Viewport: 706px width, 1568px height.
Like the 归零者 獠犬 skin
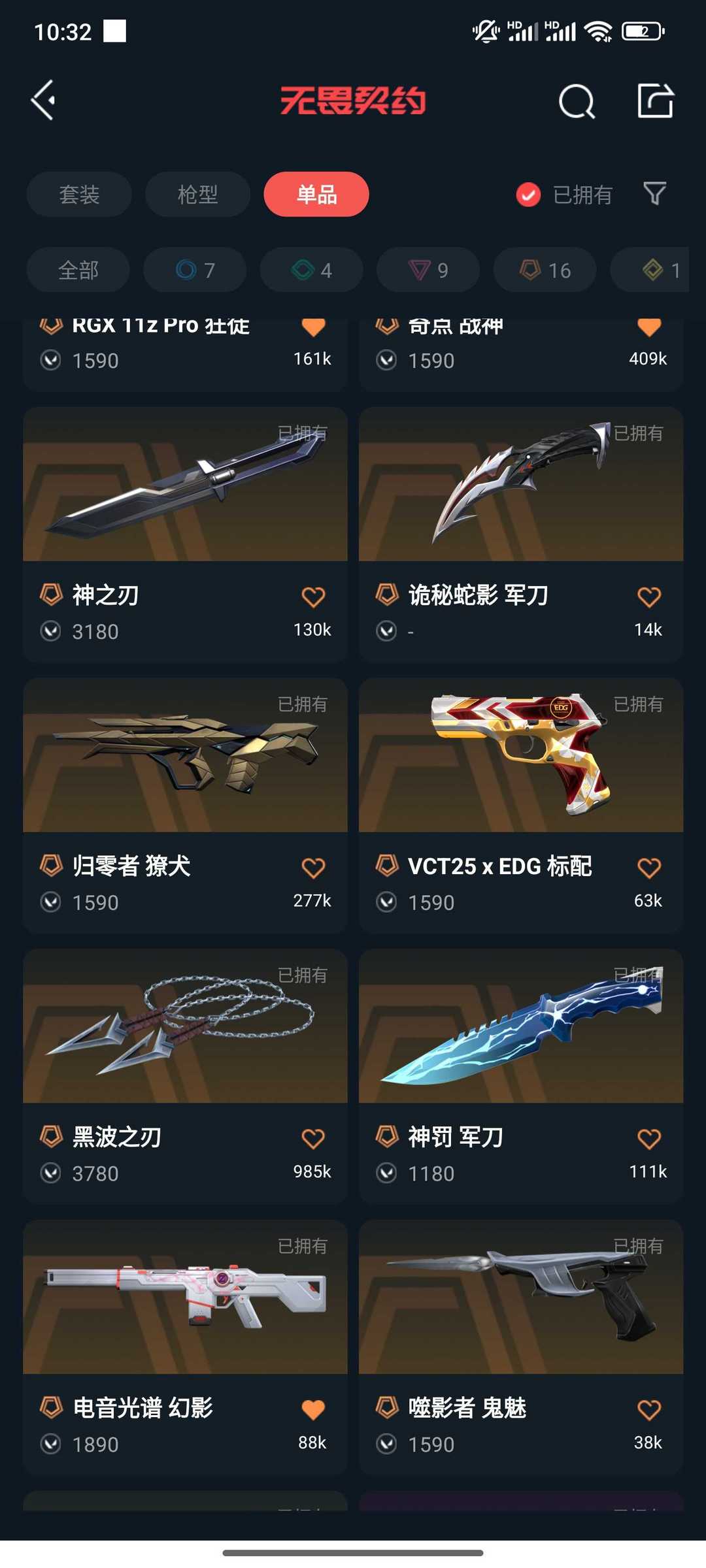tap(313, 868)
